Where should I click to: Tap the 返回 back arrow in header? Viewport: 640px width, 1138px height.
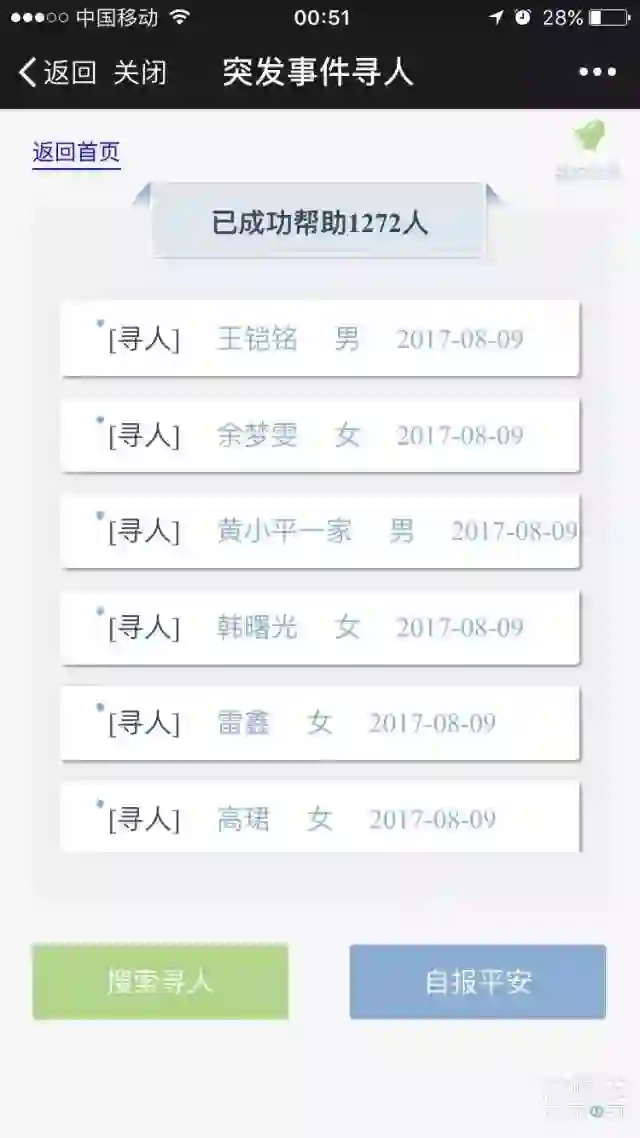point(56,73)
